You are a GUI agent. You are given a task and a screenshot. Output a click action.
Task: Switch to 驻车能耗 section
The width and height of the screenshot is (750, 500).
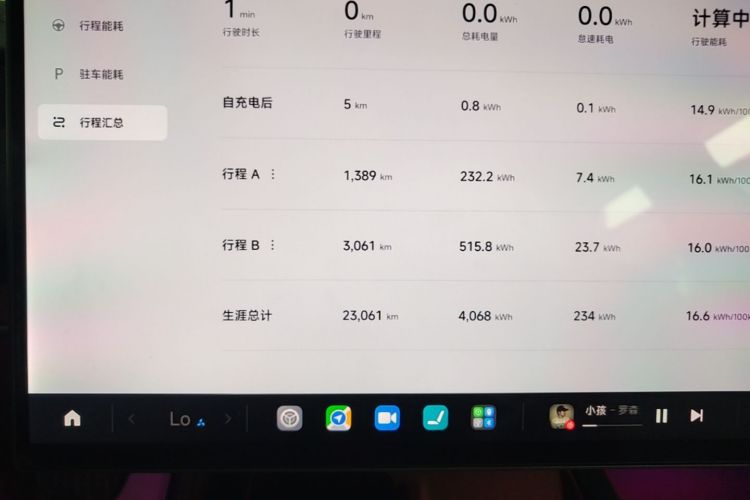tap(100, 74)
